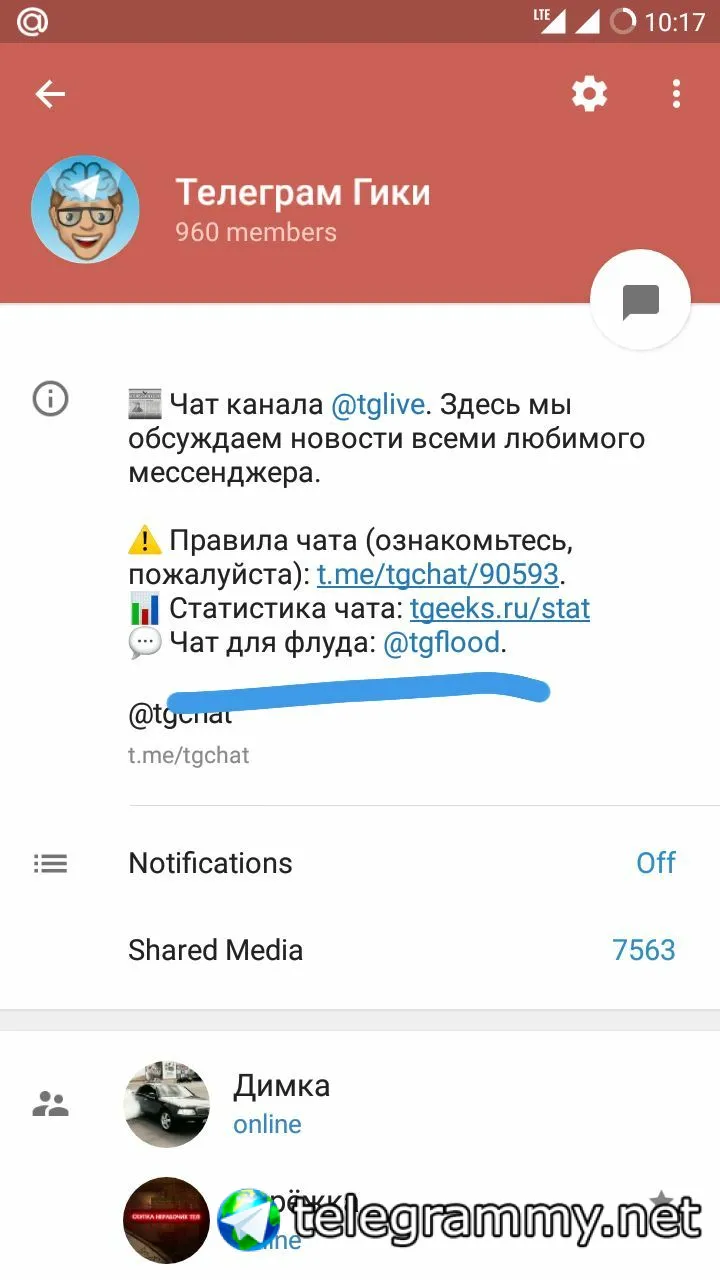The height and width of the screenshot is (1280, 720).
Task: Open the group chat via message button
Action: coord(640,300)
